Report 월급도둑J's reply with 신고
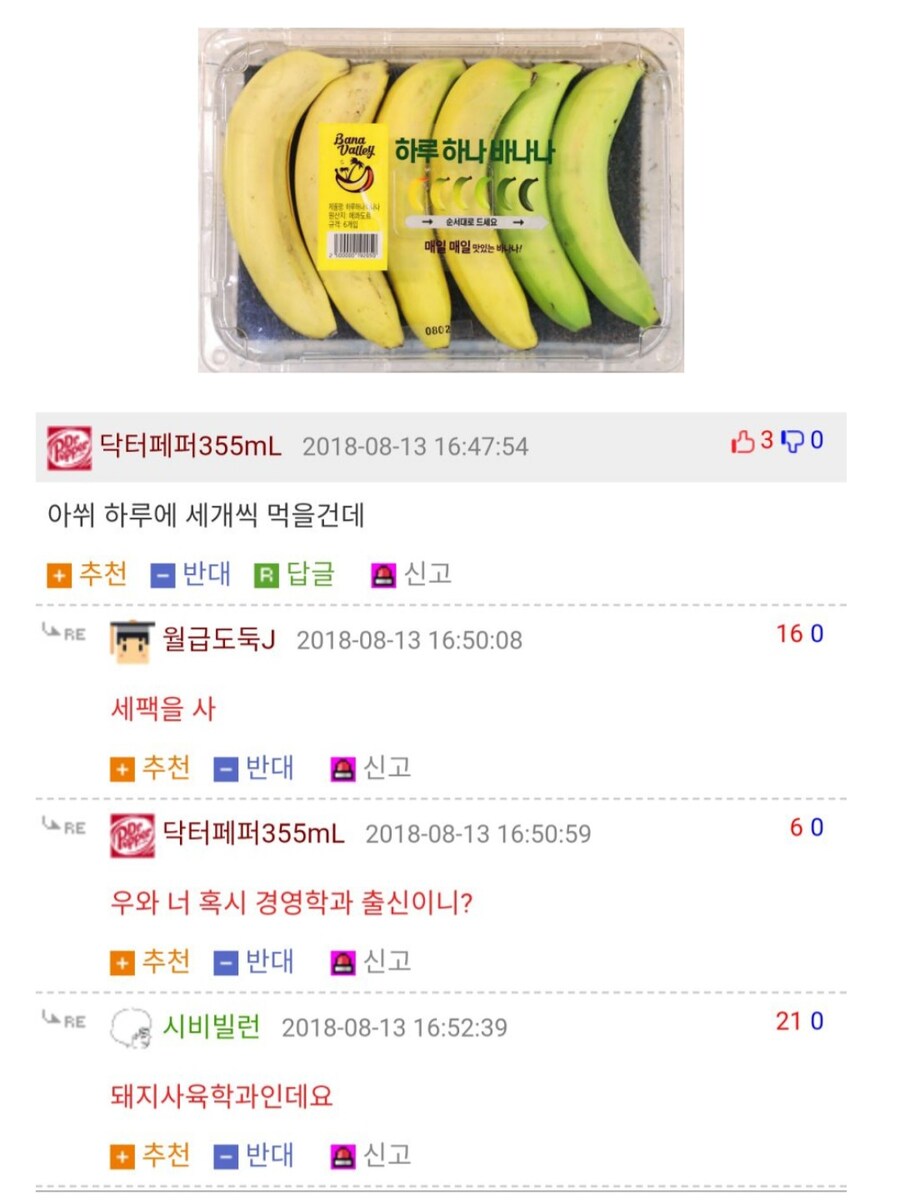 click(x=371, y=768)
